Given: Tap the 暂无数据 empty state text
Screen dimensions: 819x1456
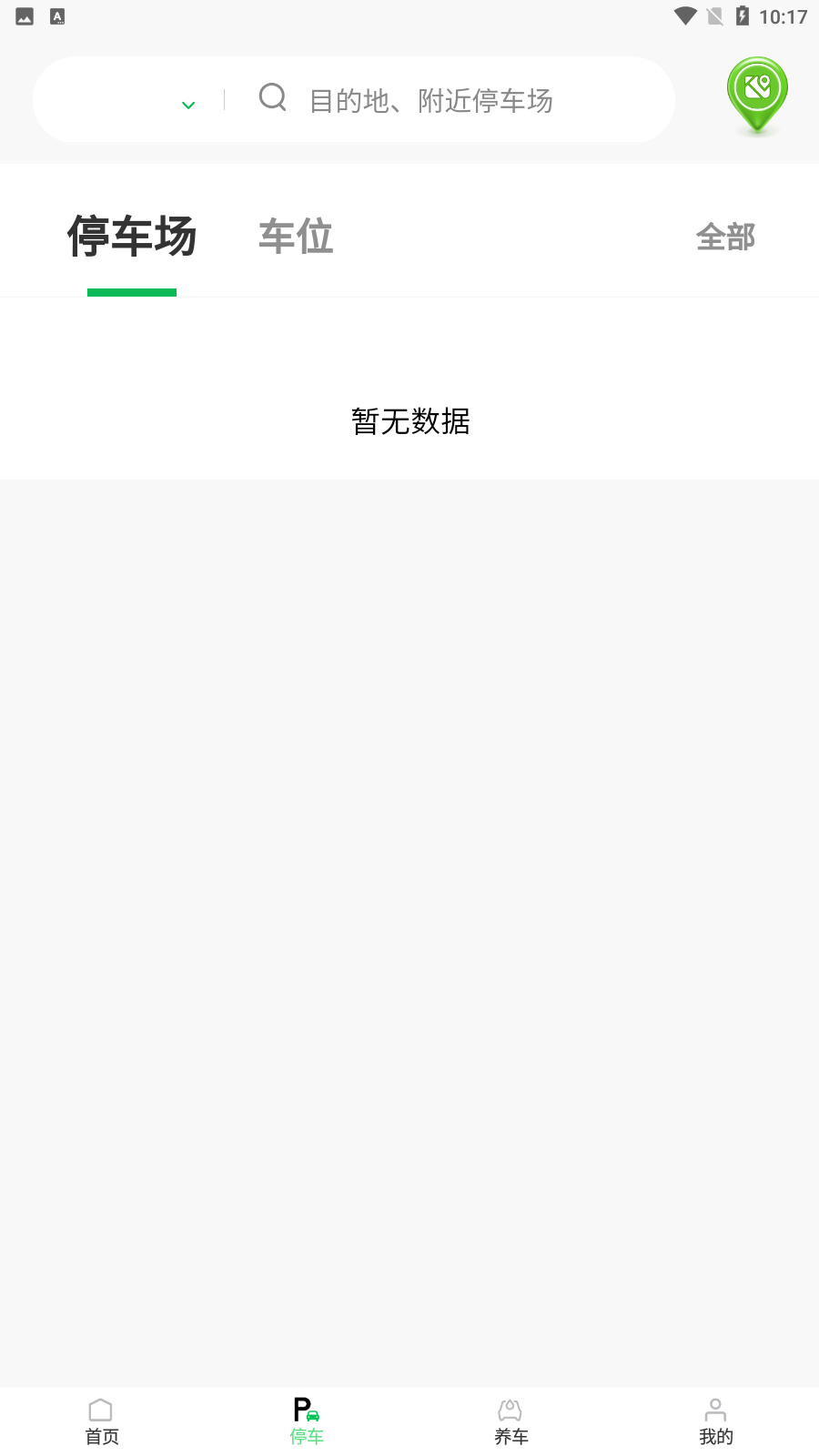Looking at the screenshot, I should click(x=410, y=422).
